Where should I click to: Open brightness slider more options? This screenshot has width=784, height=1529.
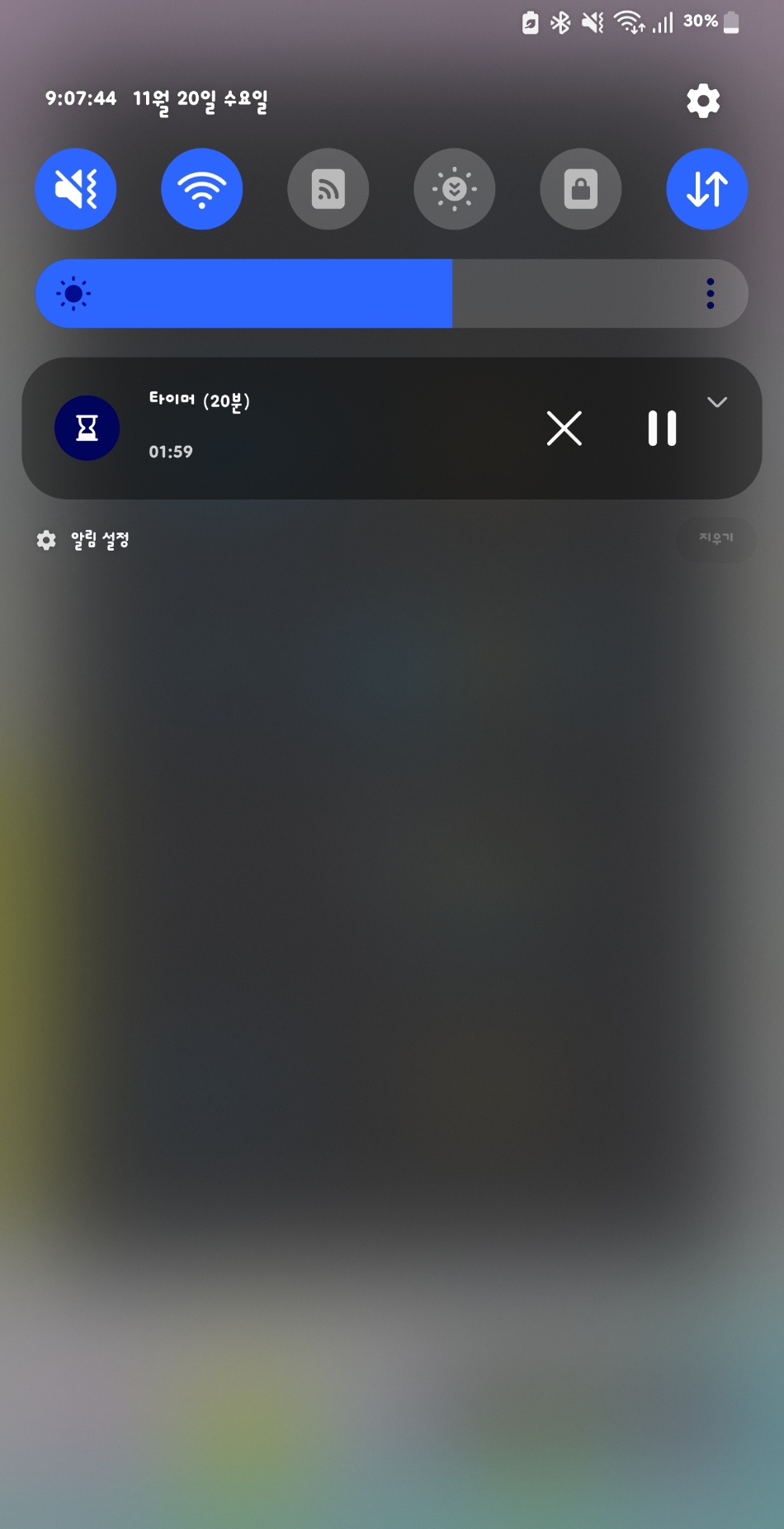(711, 294)
